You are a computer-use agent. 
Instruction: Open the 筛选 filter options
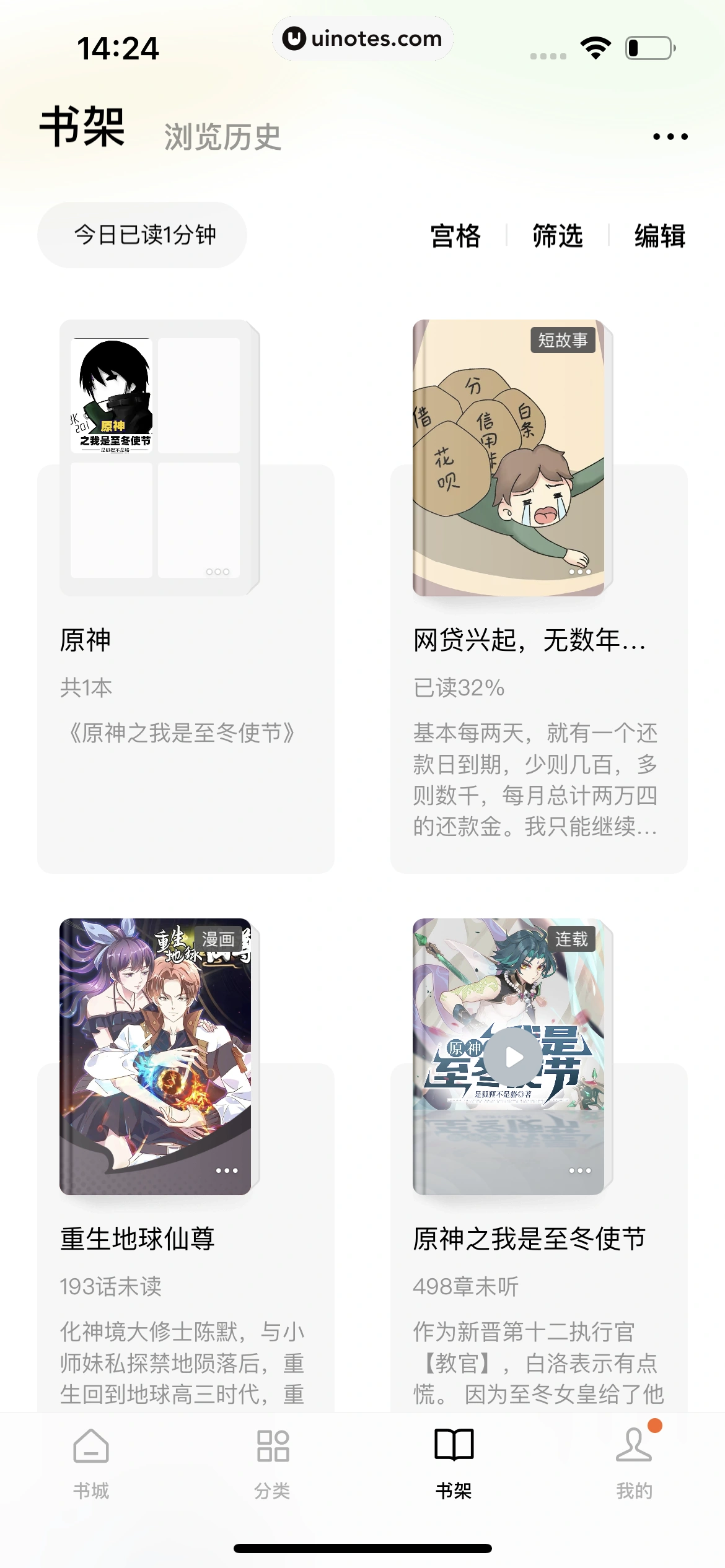coord(557,236)
